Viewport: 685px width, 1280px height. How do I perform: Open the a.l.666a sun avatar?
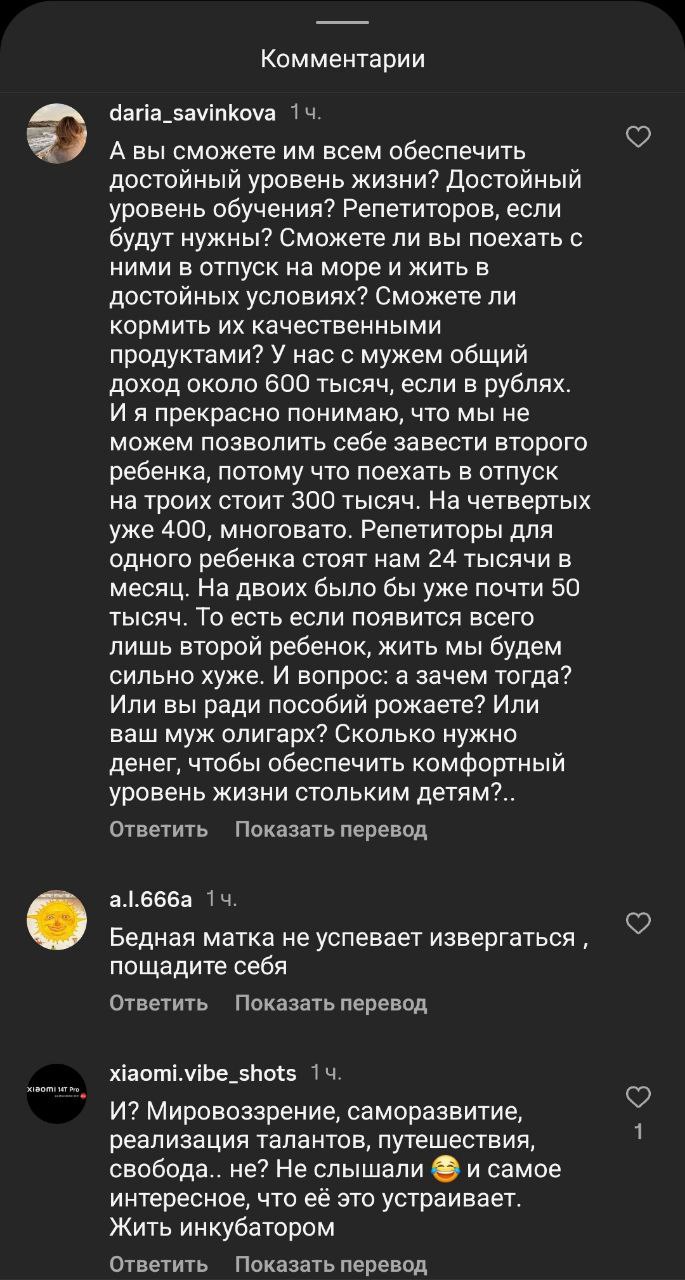tap(56, 920)
